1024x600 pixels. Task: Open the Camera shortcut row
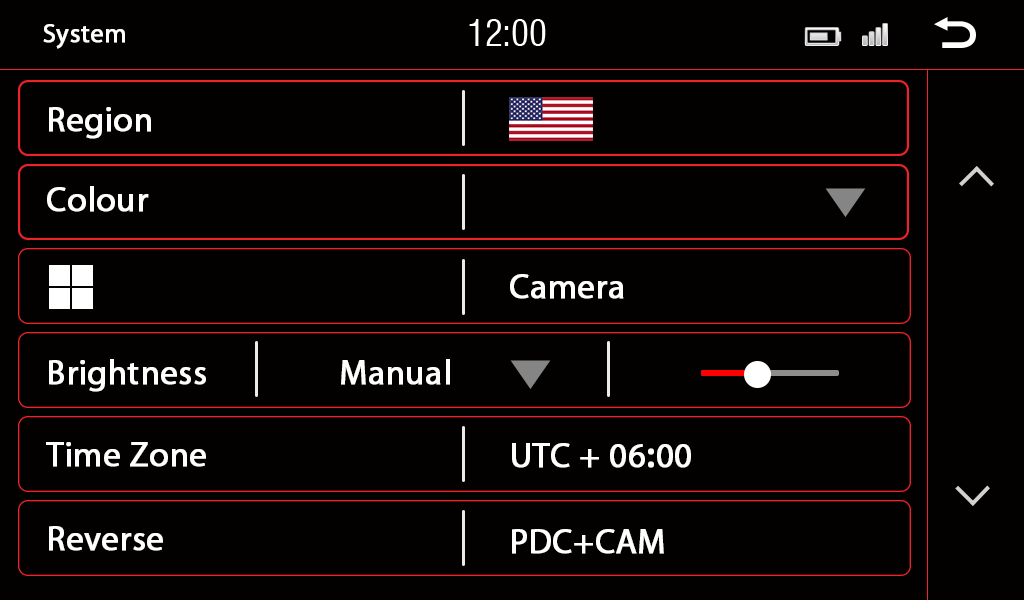click(464, 287)
